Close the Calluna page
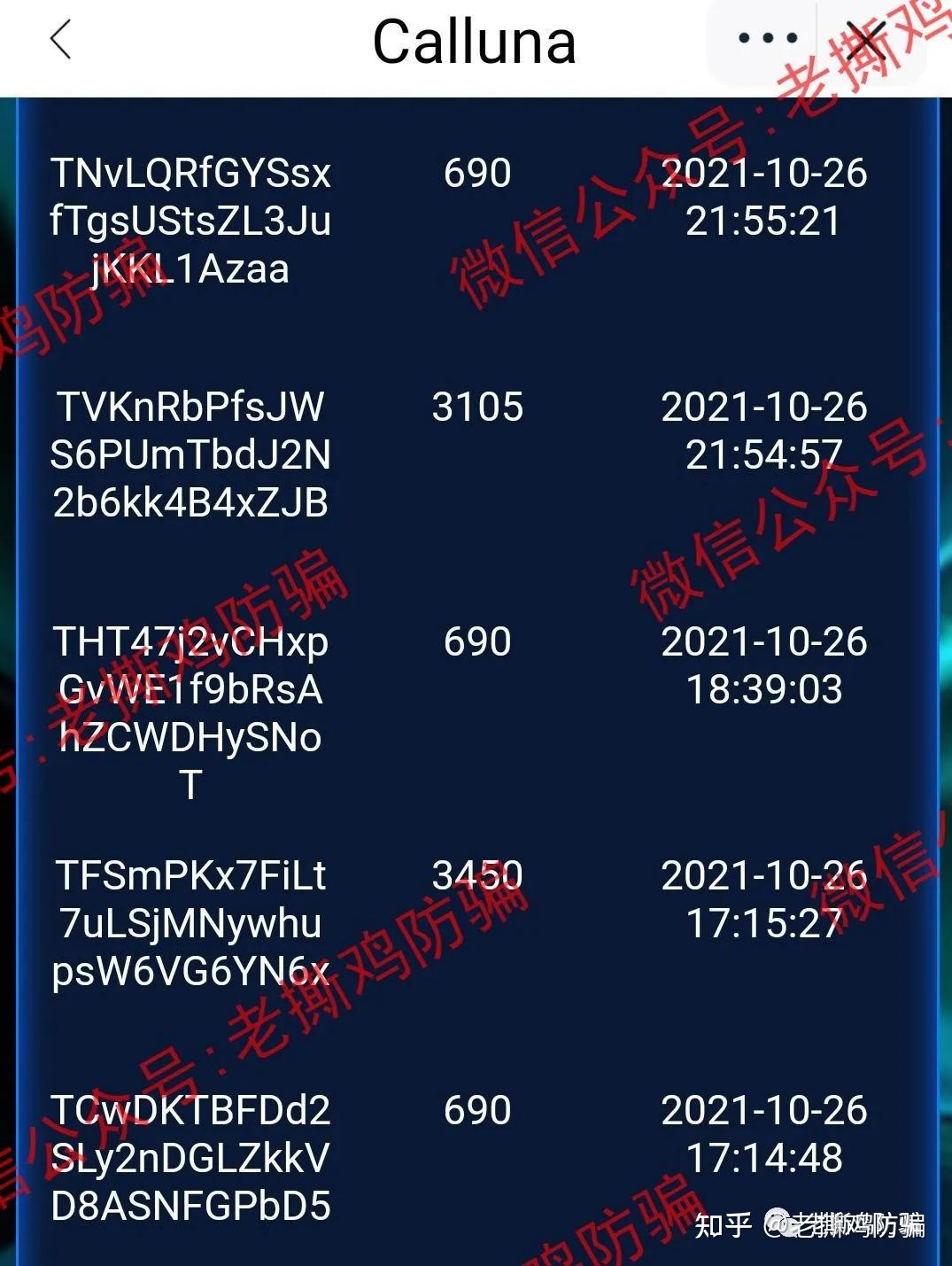The width and height of the screenshot is (952, 1266). pos(867,40)
